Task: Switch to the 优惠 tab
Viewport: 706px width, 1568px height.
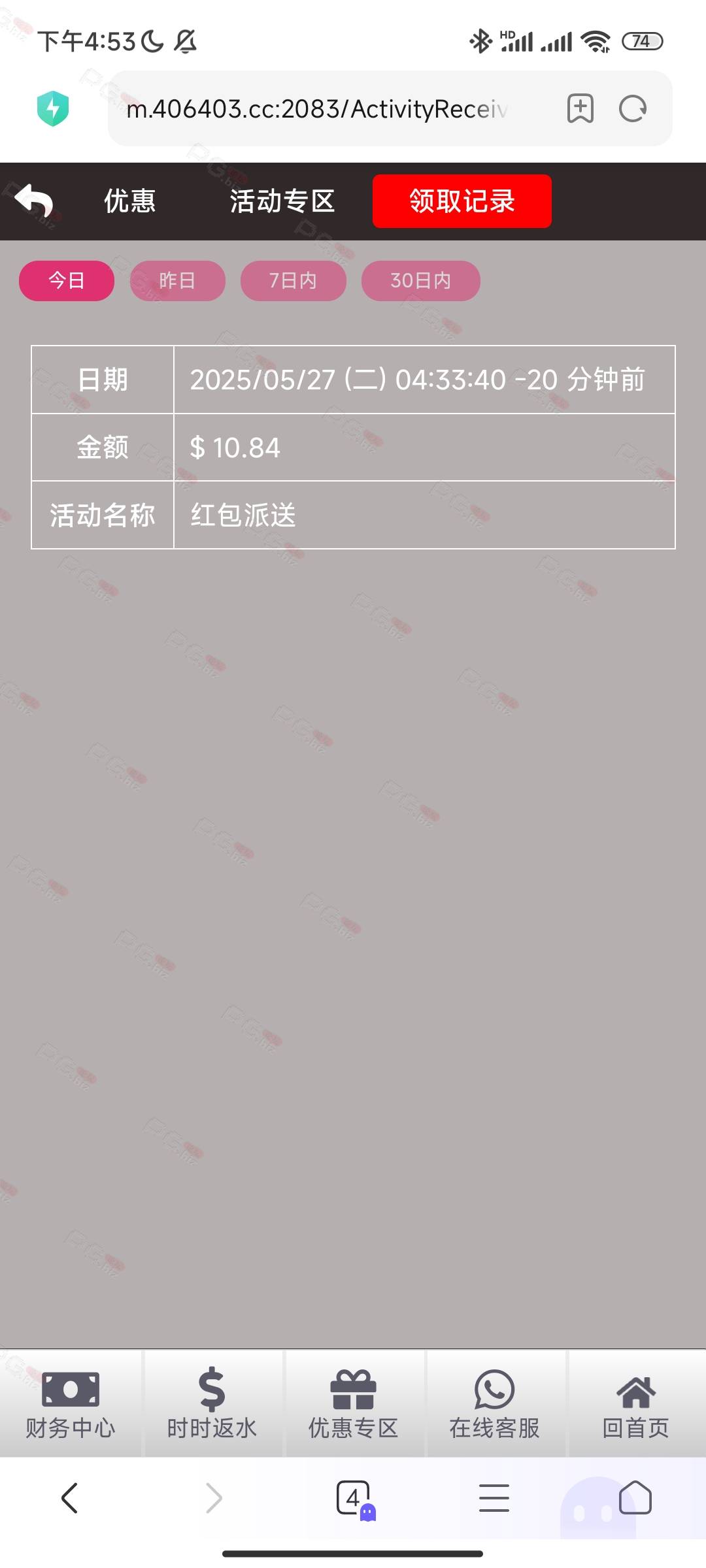Action: [130, 201]
